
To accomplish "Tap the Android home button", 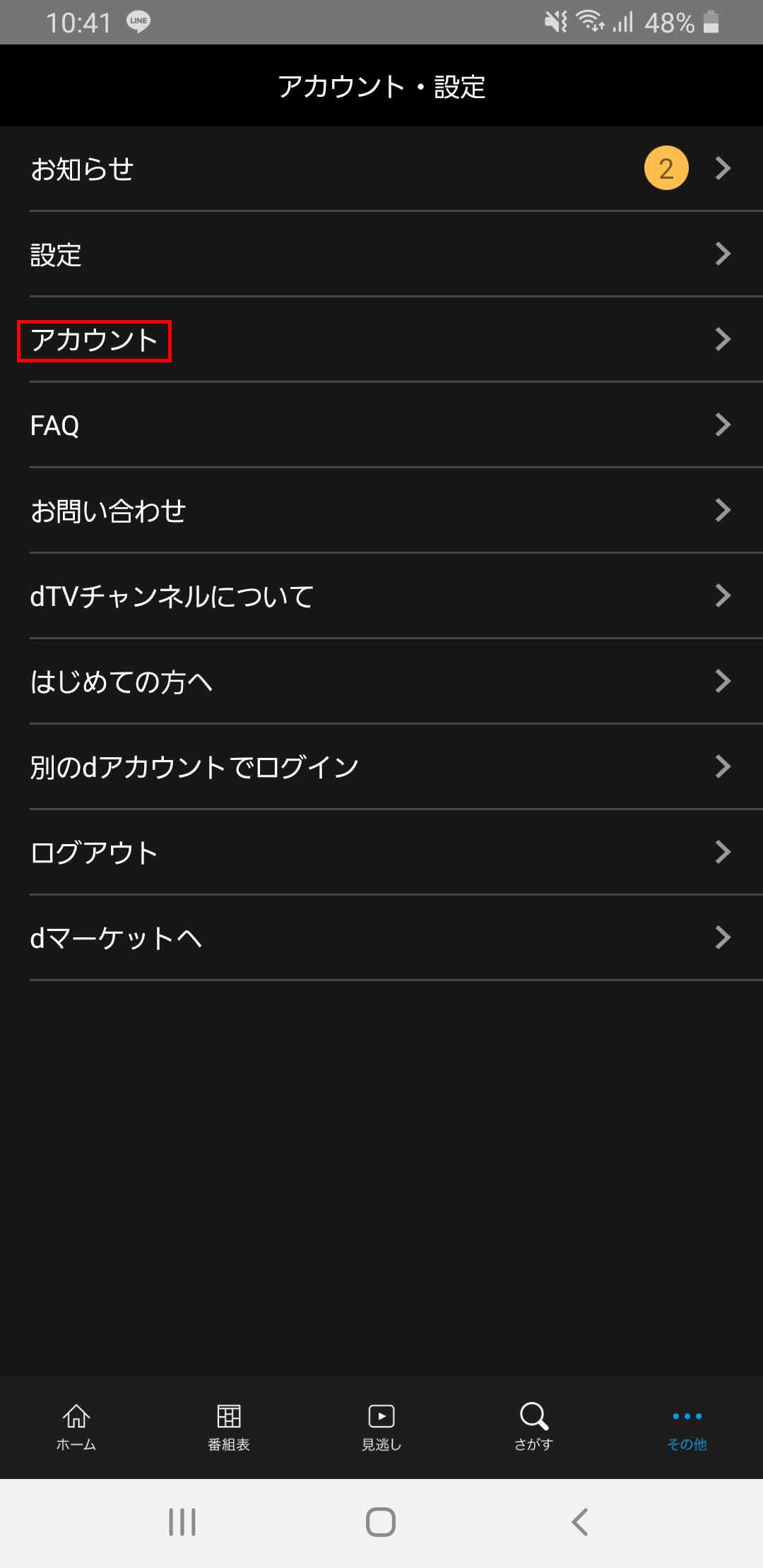I will pyautogui.click(x=381, y=1524).
